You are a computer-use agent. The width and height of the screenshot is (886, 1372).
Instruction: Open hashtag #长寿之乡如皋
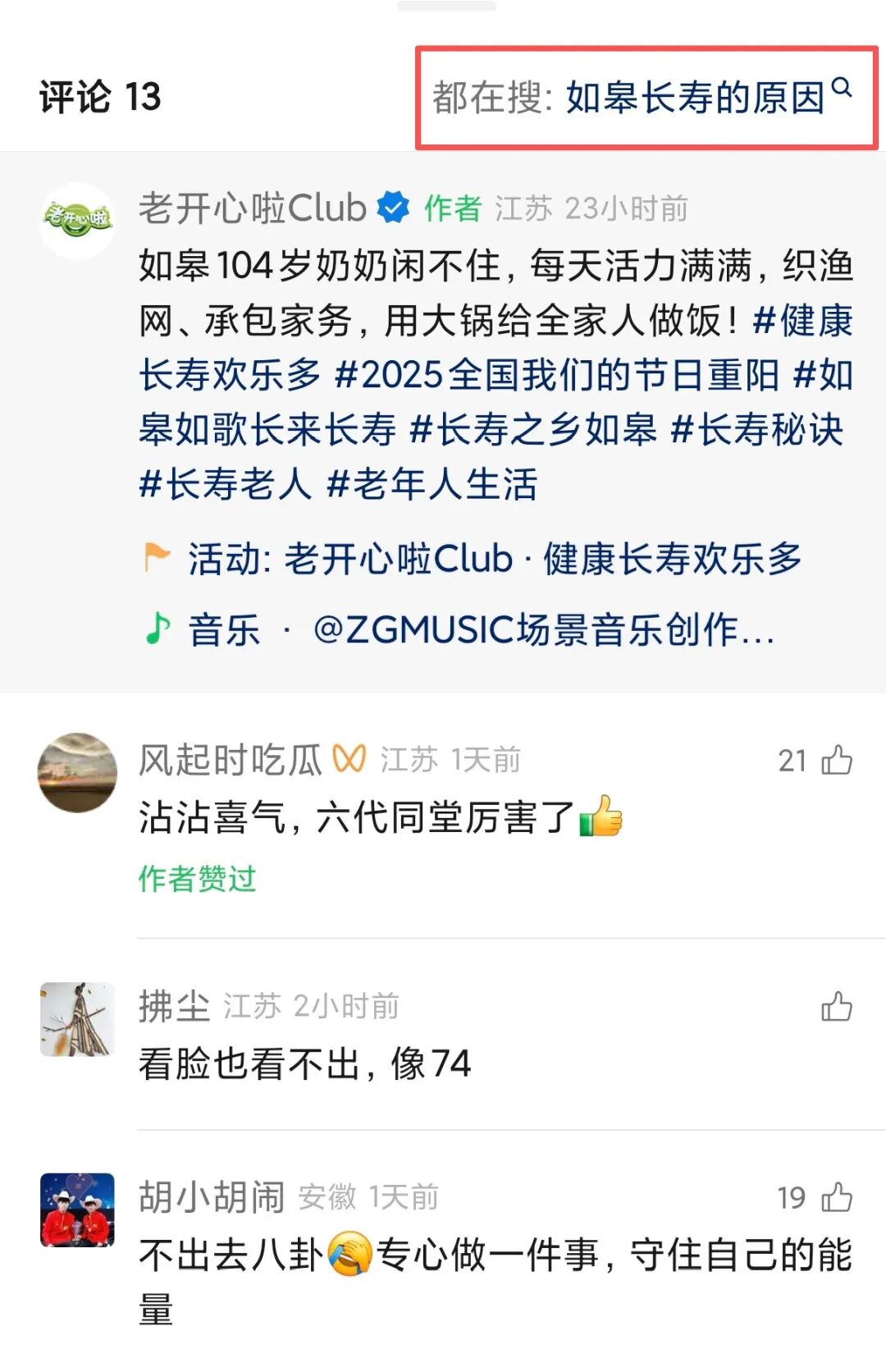coord(533,429)
